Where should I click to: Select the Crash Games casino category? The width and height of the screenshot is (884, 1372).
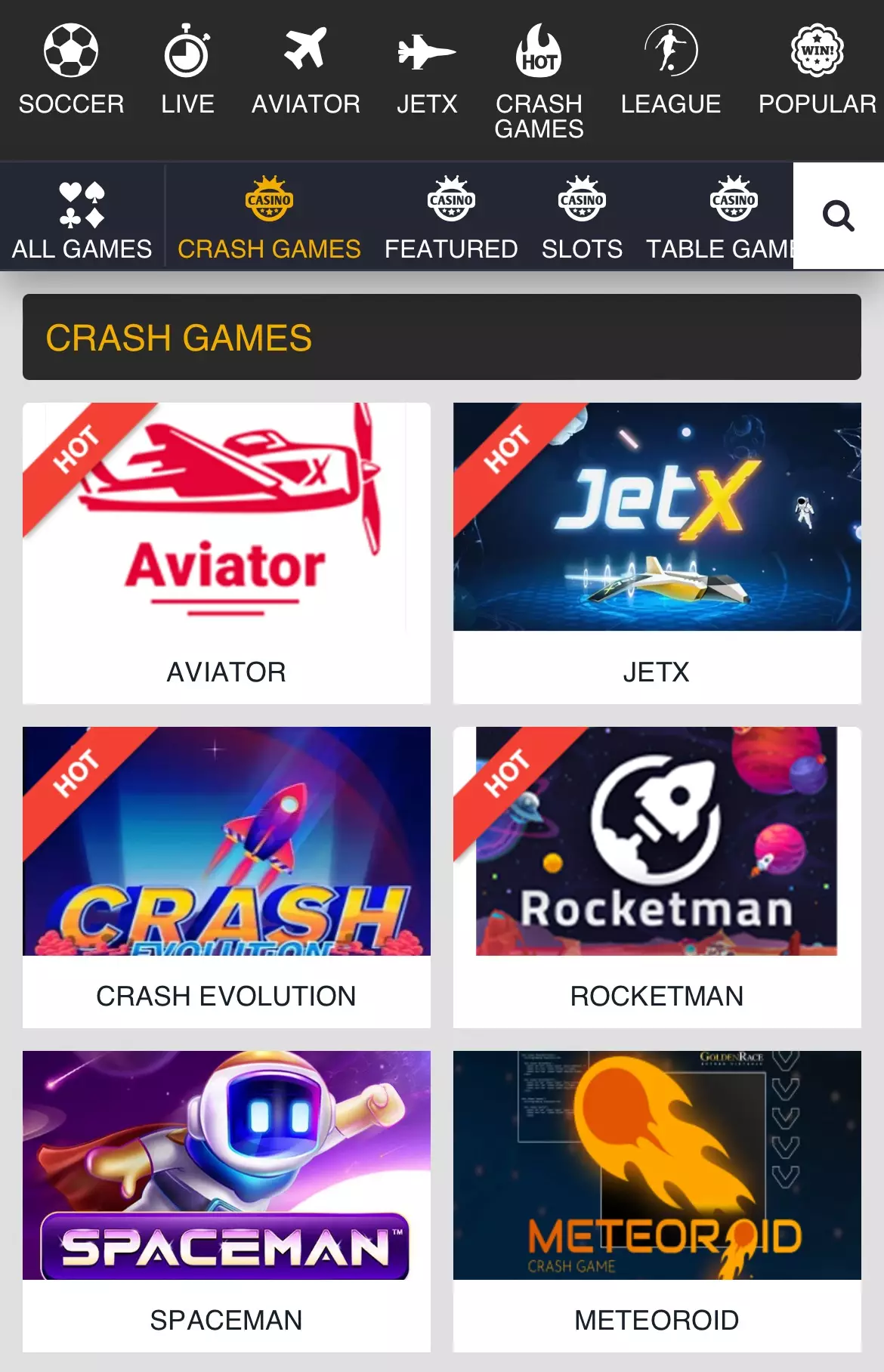[x=269, y=218]
